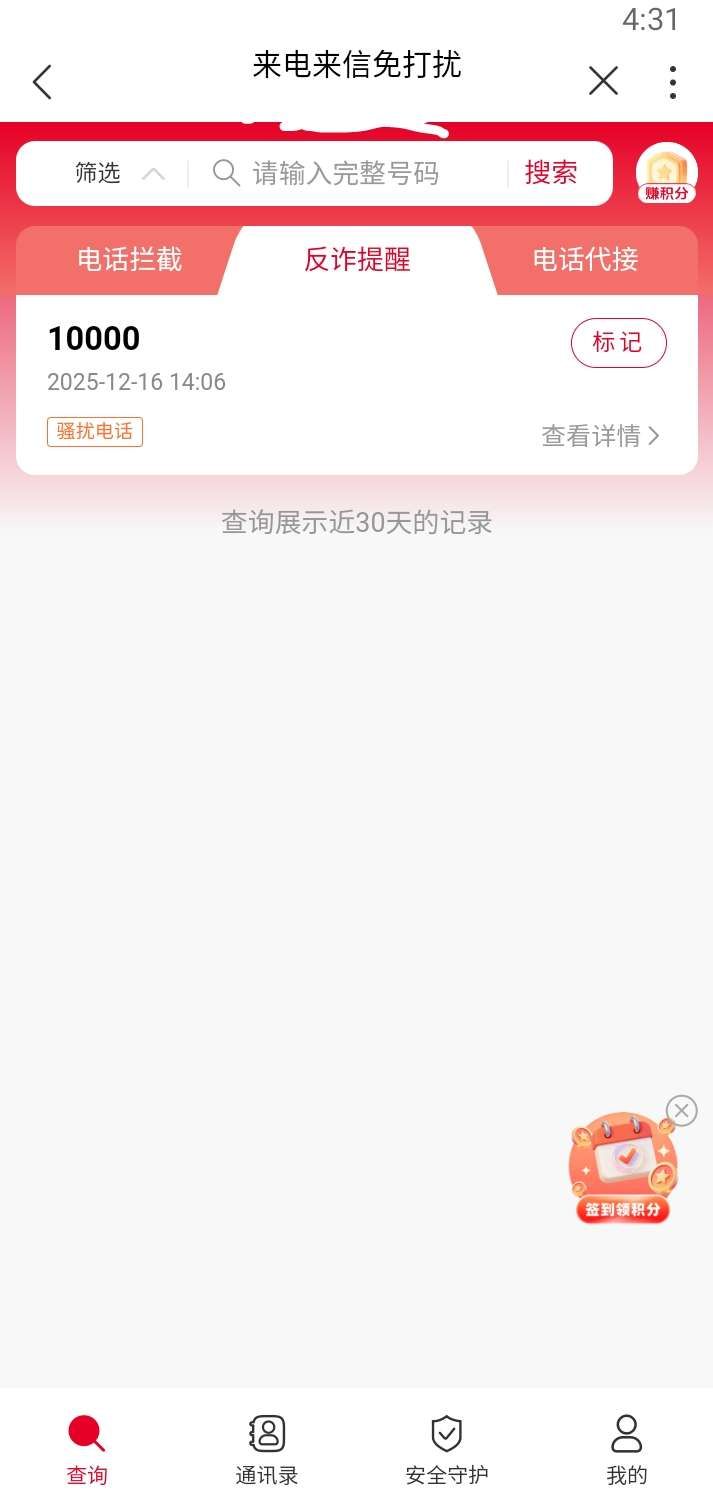Viewport: 713px width, 1507px height.
Task: Go to the 通讯录 tab
Action: click(267, 1448)
